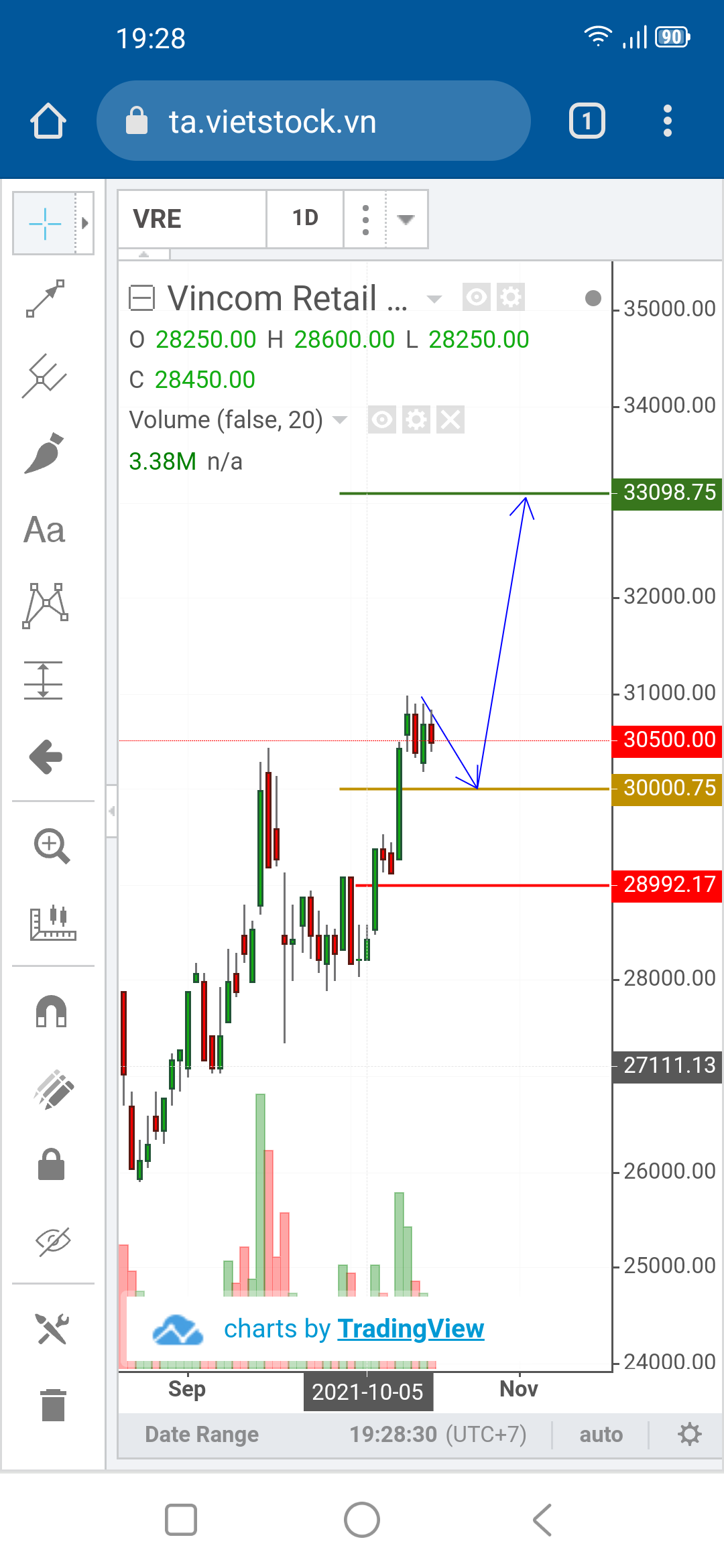The width and height of the screenshot is (724, 1568).
Task: Open the browser tab switcher
Action: click(587, 121)
